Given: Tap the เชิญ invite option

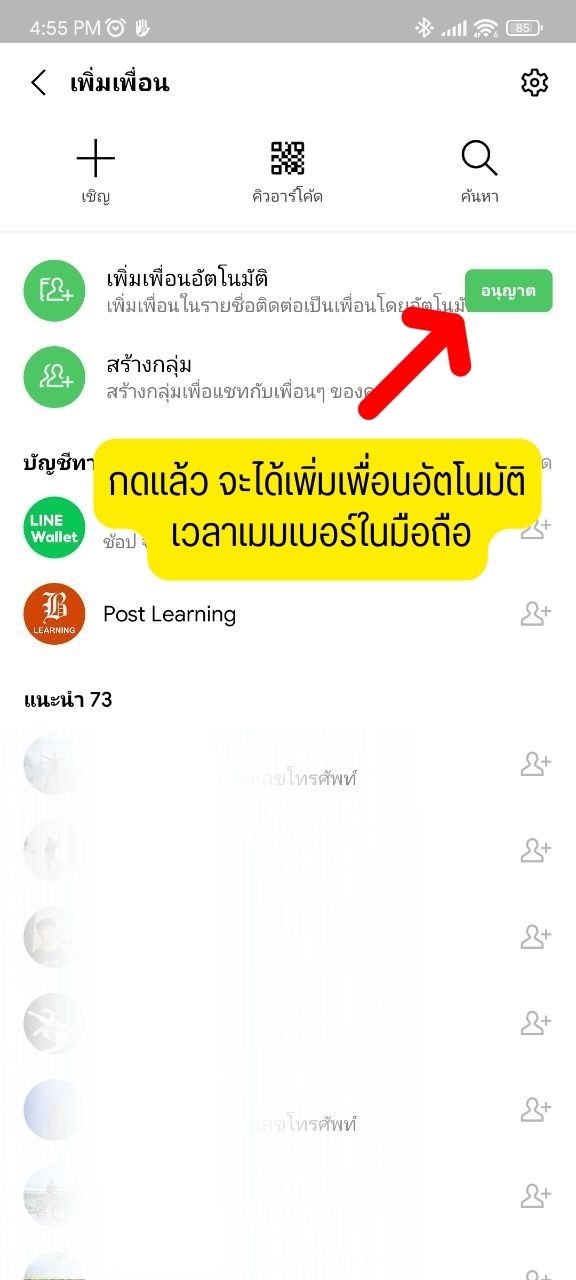Looking at the screenshot, I should click(x=96, y=172).
